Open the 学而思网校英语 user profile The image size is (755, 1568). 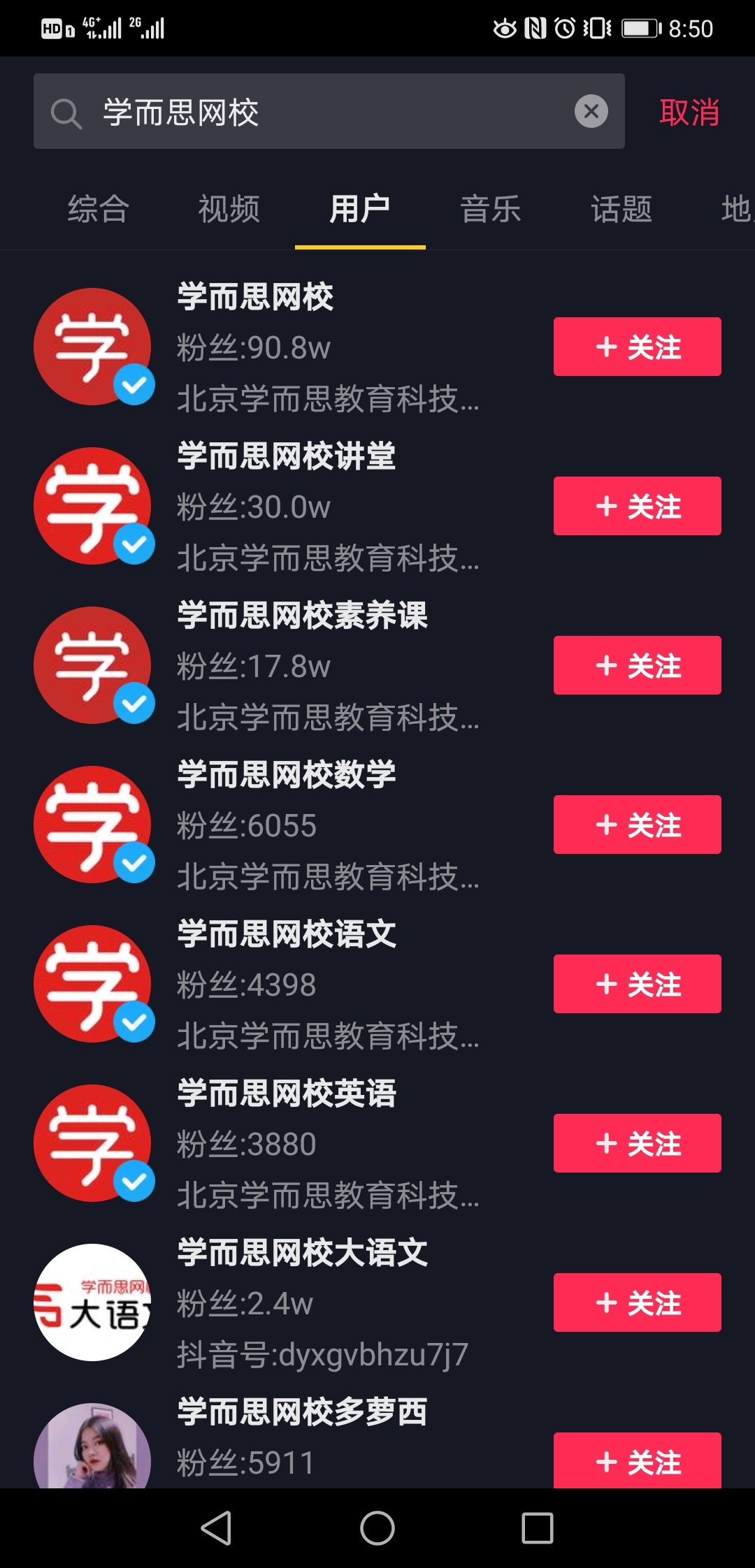(287, 1094)
